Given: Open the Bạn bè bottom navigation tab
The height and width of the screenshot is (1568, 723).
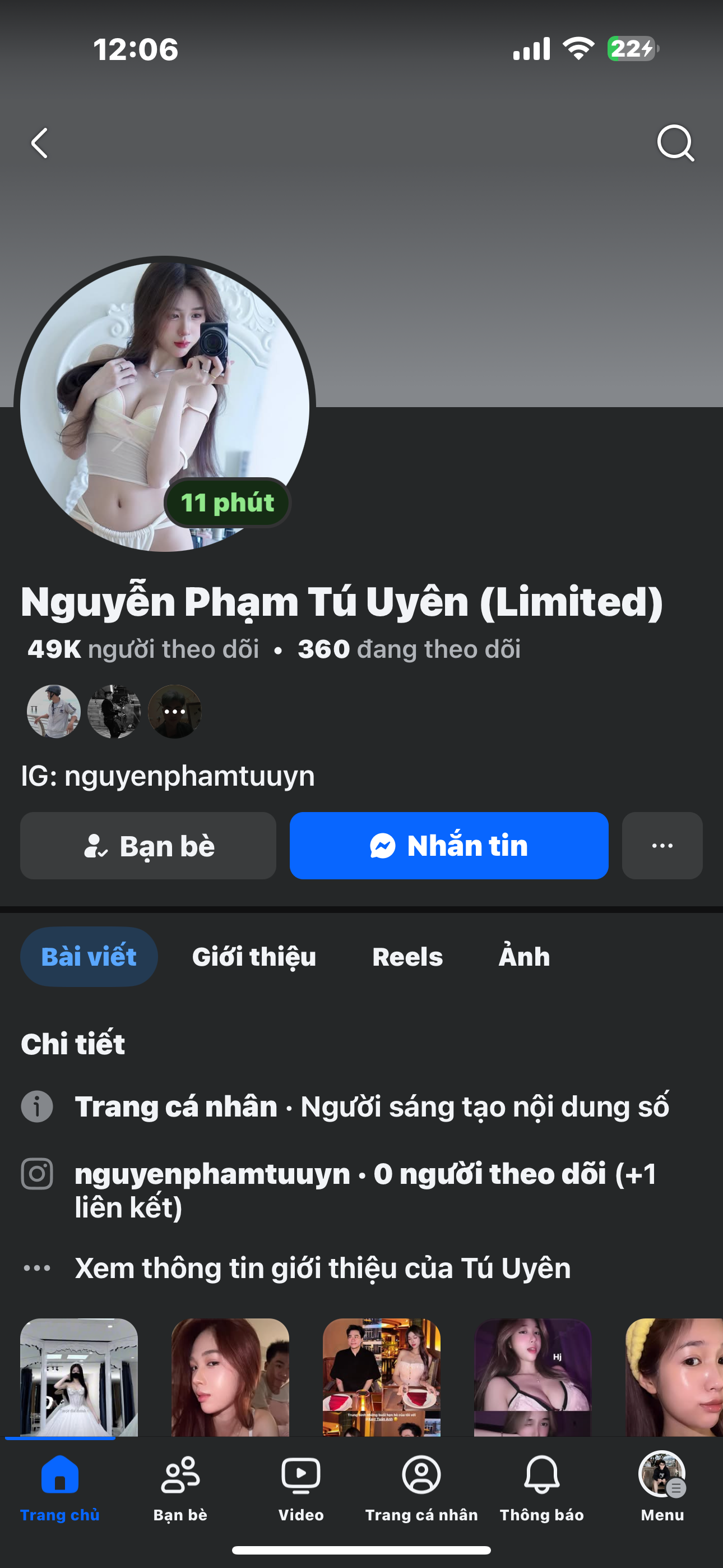Looking at the screenshot, I should click(180, 1486).
